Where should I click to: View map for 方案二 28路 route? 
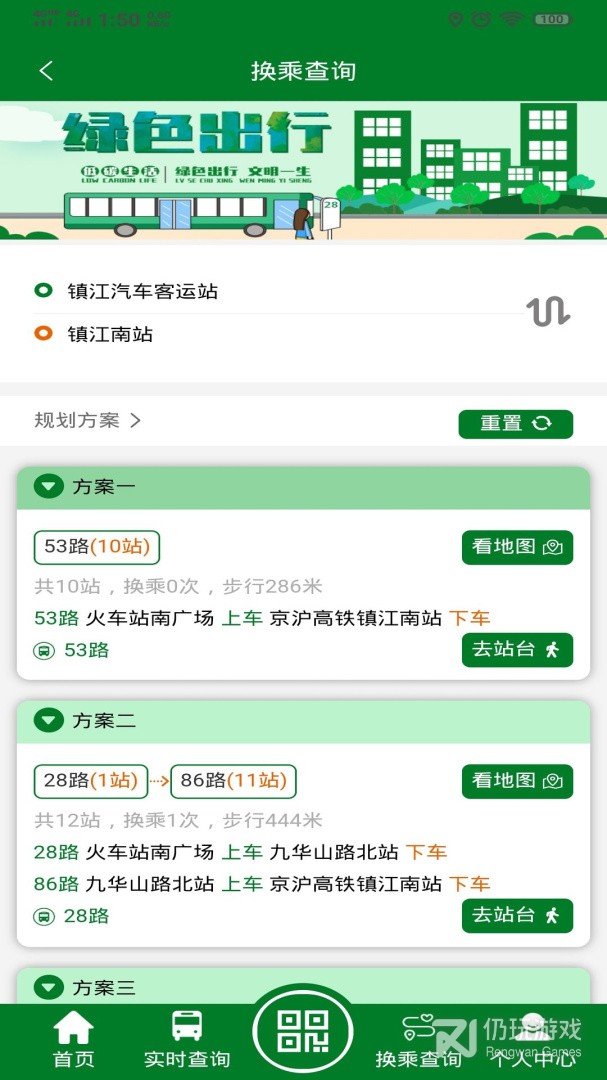[x=516, y=781]
